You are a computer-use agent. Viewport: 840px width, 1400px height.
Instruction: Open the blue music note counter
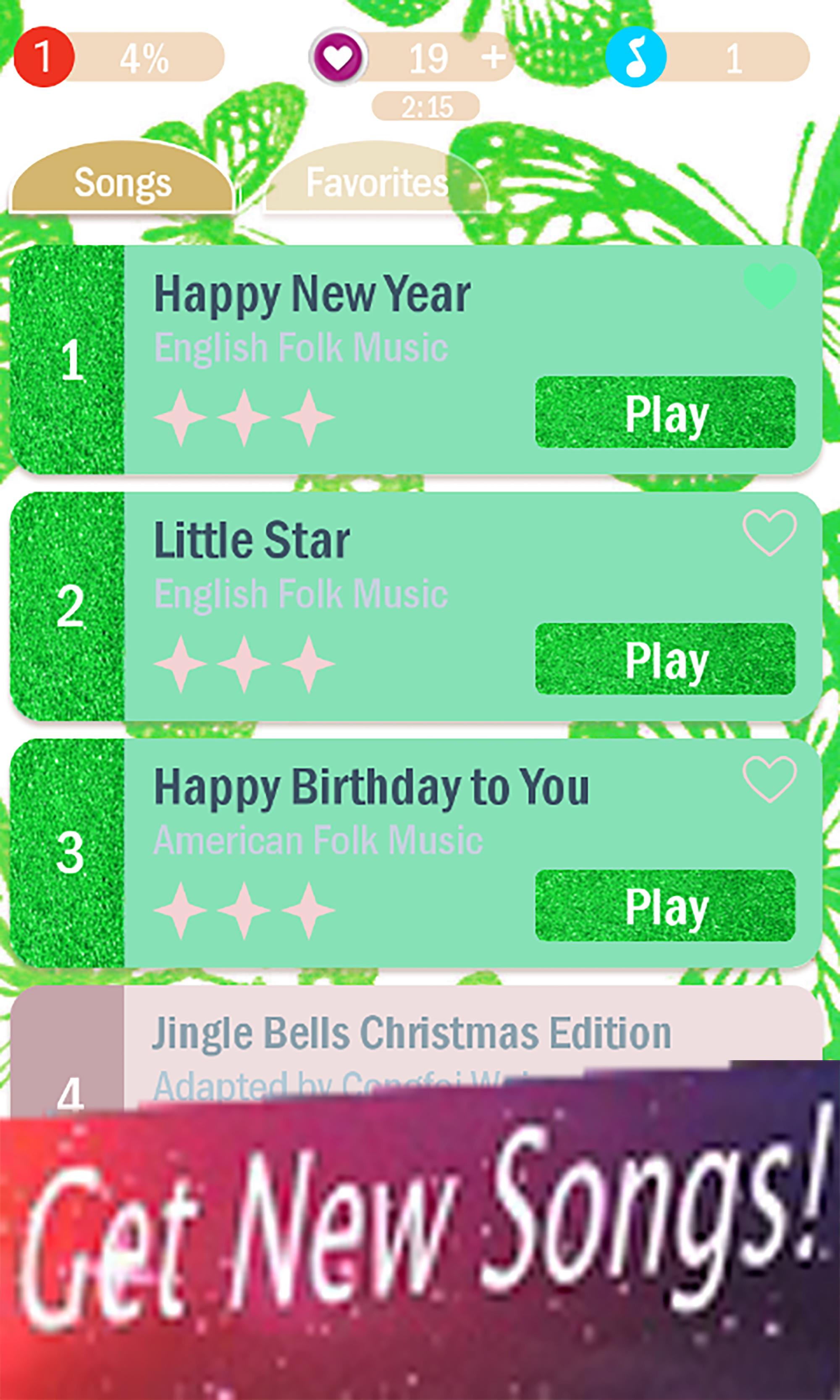click(635, 57)
